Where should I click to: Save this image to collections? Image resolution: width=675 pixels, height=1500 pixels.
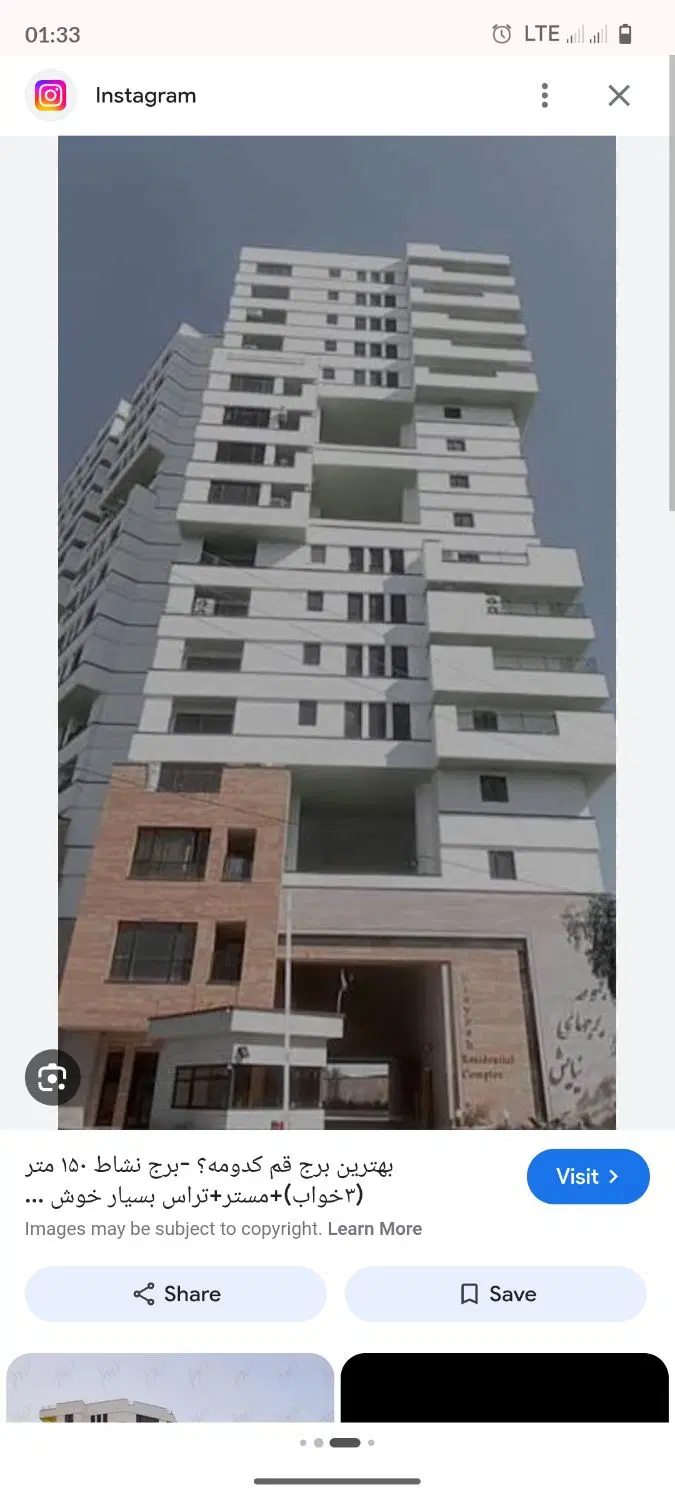(x=496, y=1294)
